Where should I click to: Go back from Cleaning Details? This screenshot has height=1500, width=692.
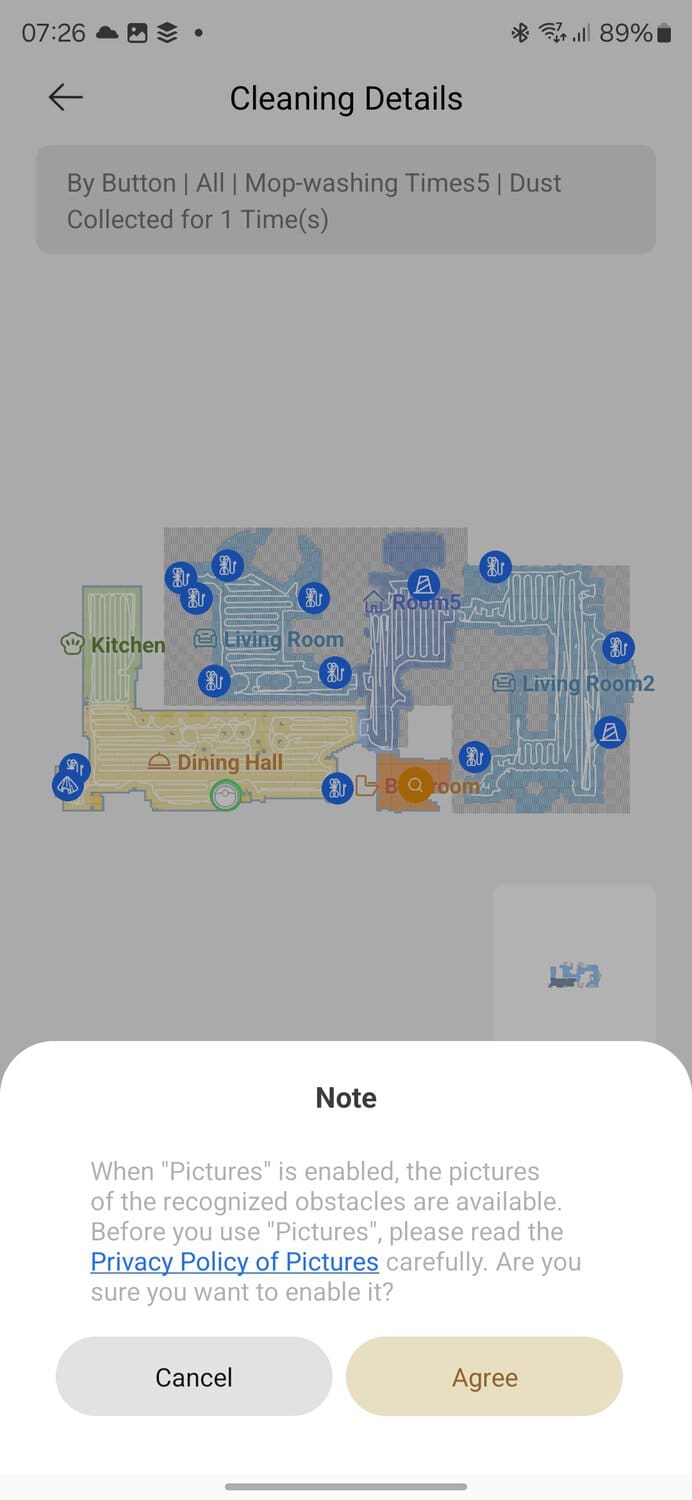coord(65,97)
